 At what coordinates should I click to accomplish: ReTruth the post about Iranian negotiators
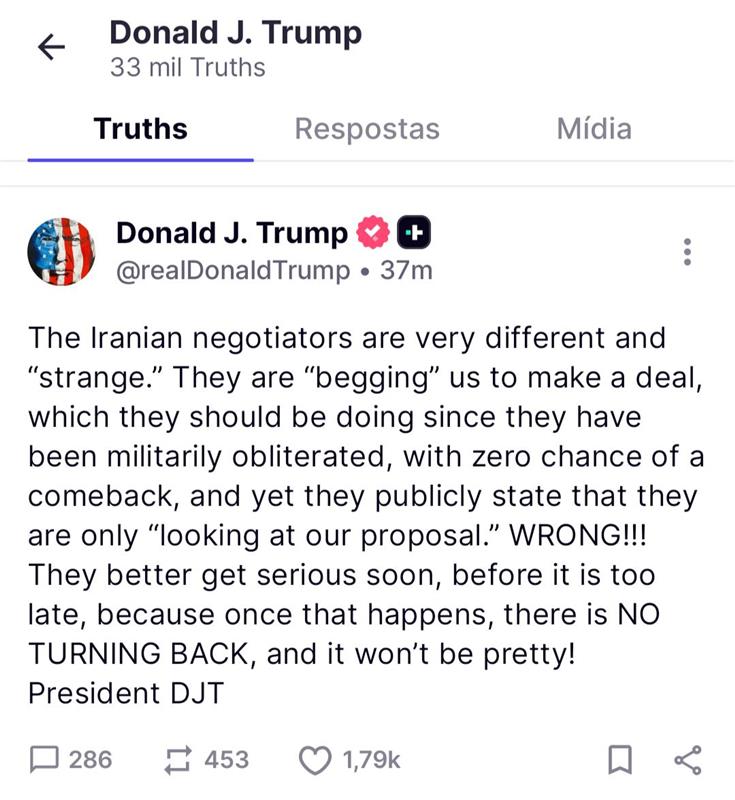tap(177, 760)
